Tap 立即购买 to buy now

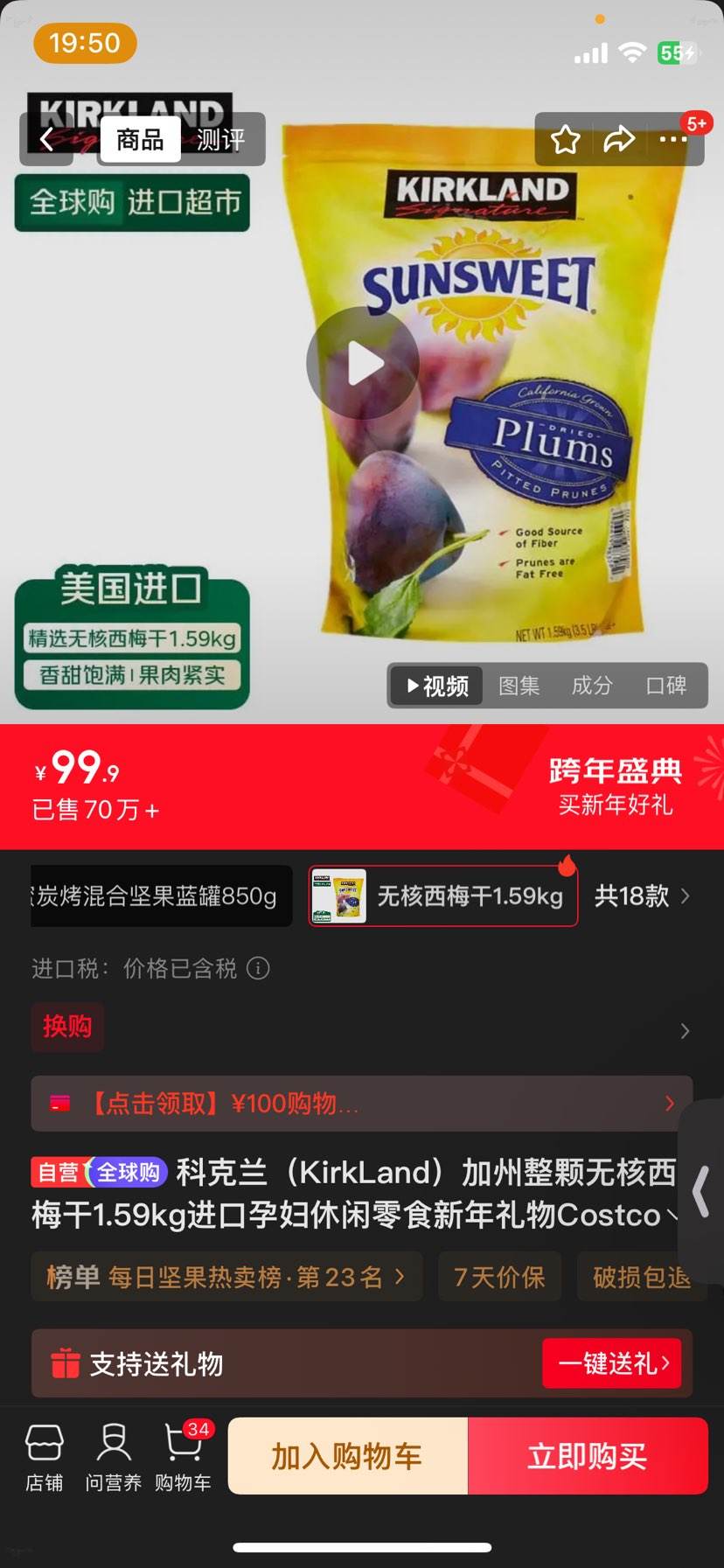coord(588,1455)
